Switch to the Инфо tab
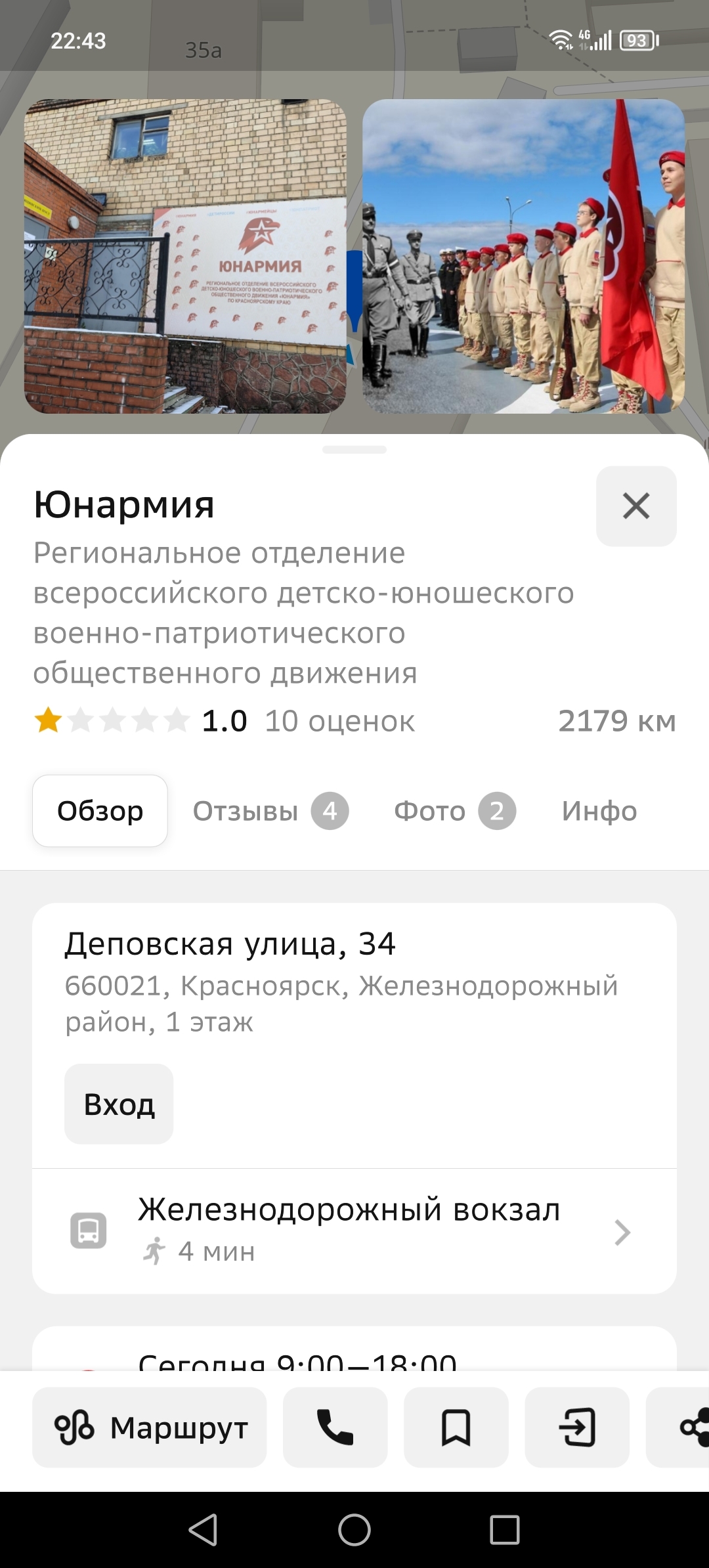 click(x=599, y=811)
